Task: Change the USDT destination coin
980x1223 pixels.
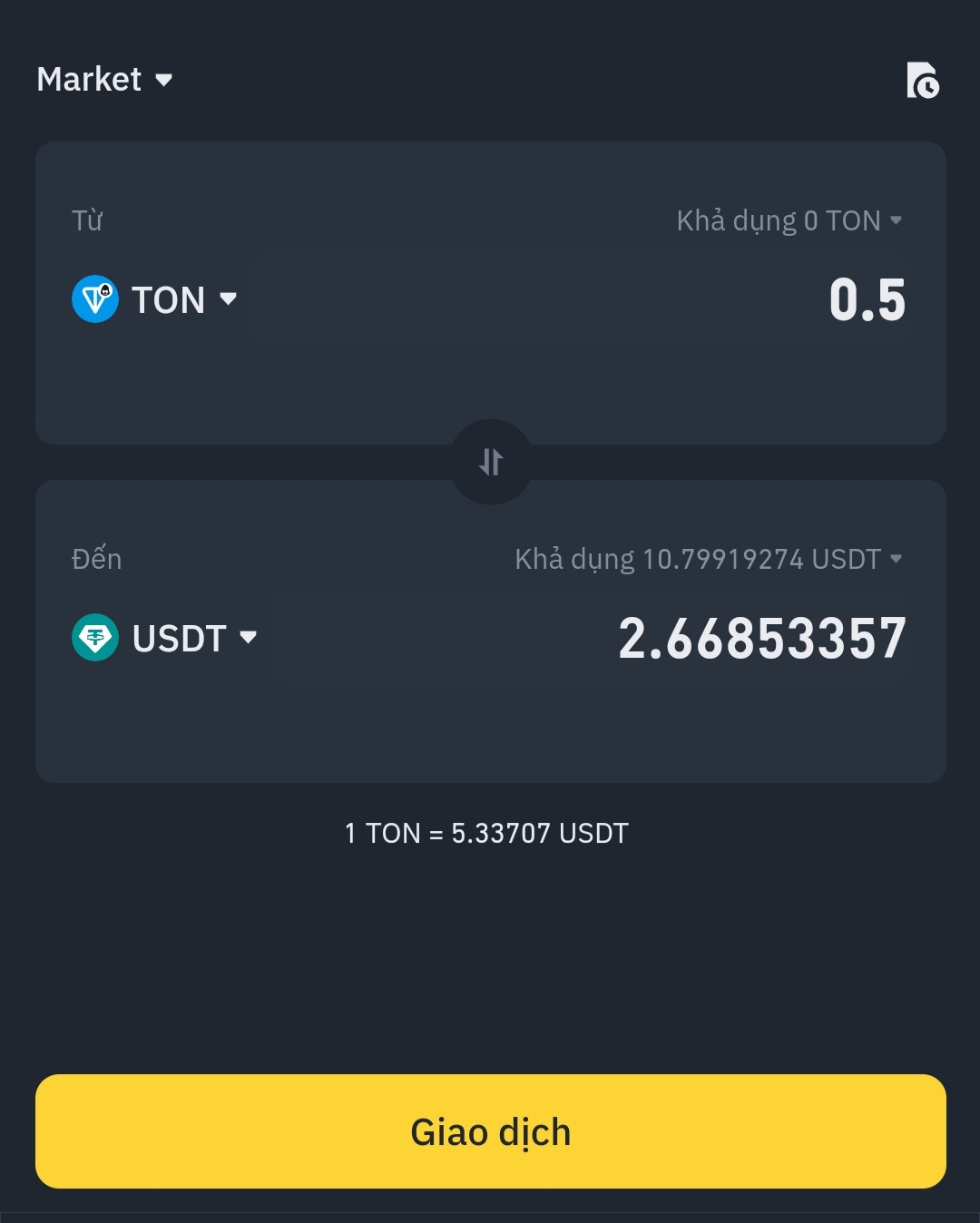Action: tap(165, 638)
